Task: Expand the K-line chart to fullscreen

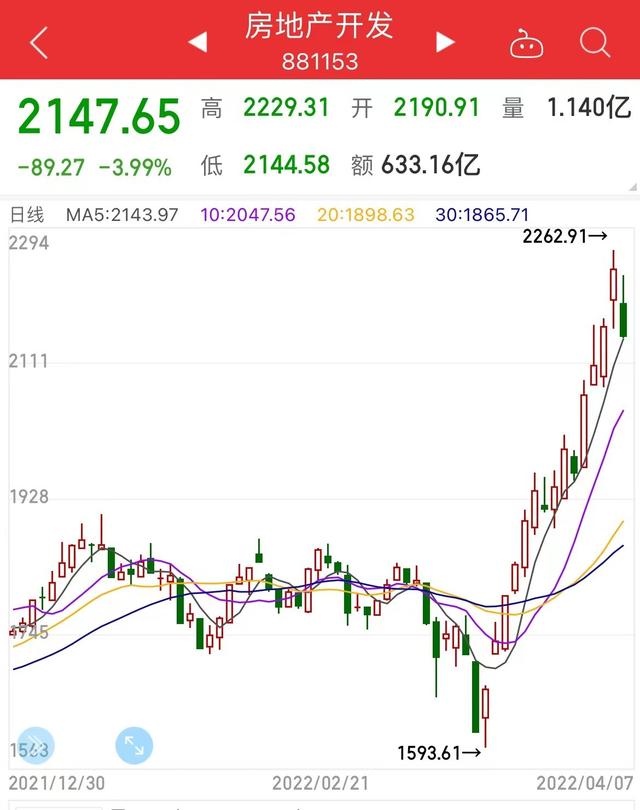Action: coord(133,745)
